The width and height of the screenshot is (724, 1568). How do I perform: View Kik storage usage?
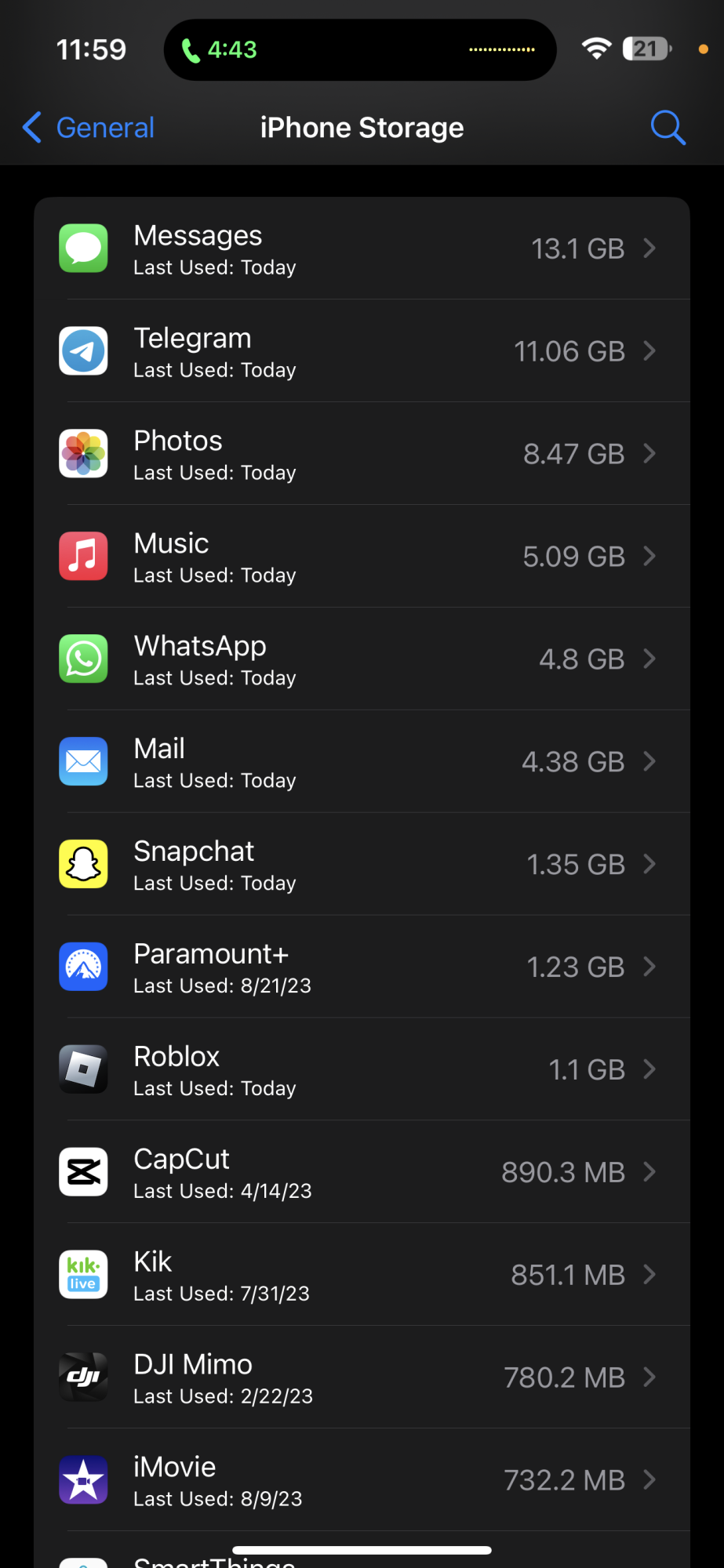[x=361, y=1276]
